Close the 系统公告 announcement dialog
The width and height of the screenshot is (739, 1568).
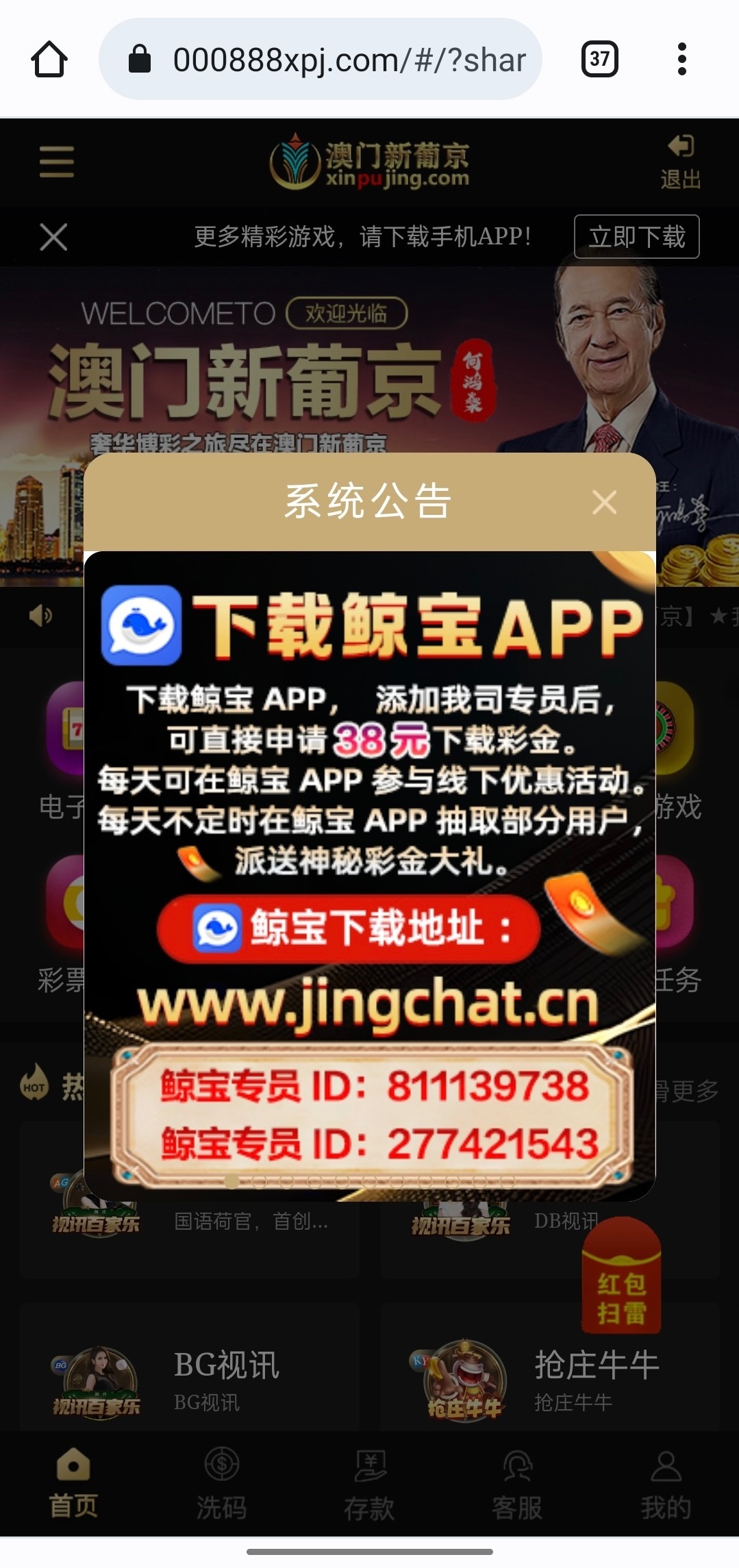click(x=604, y=502)
